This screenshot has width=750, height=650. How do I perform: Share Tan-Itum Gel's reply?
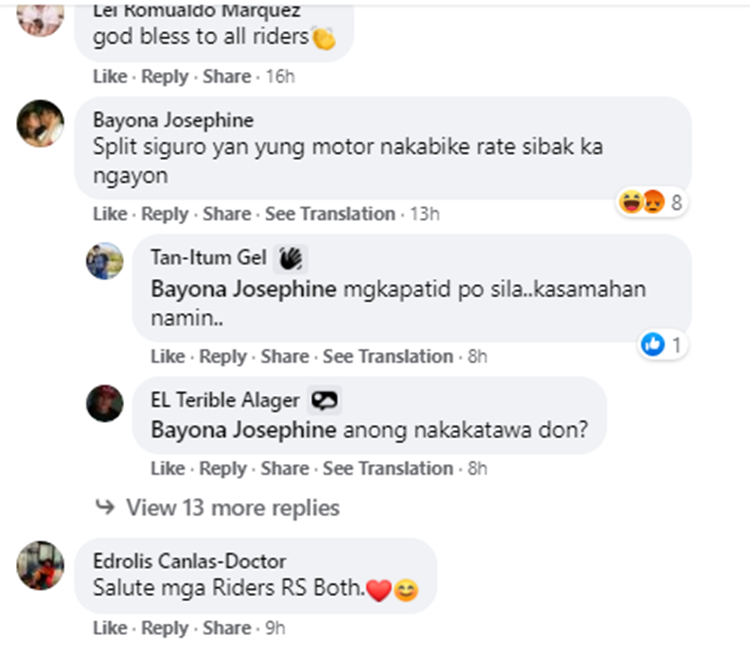[285, 357]
